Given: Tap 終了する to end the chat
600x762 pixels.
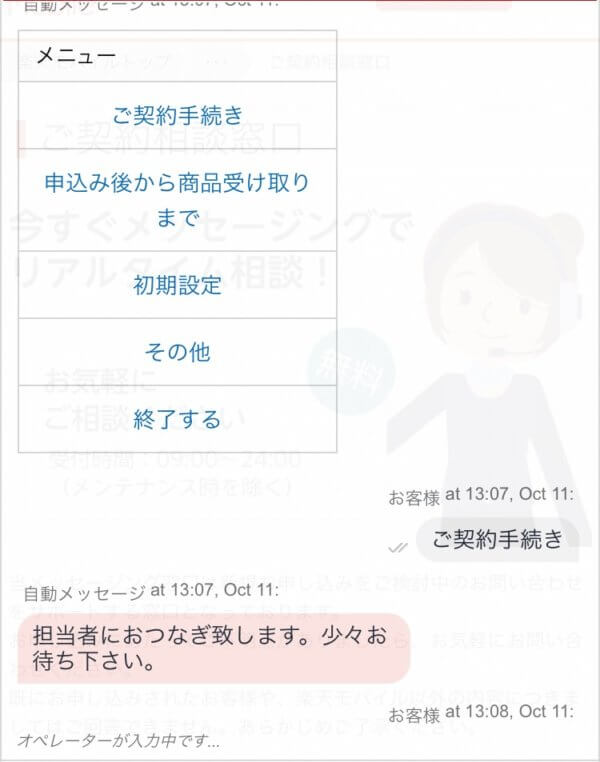Looking at the screenshot, I should [178, 419].
